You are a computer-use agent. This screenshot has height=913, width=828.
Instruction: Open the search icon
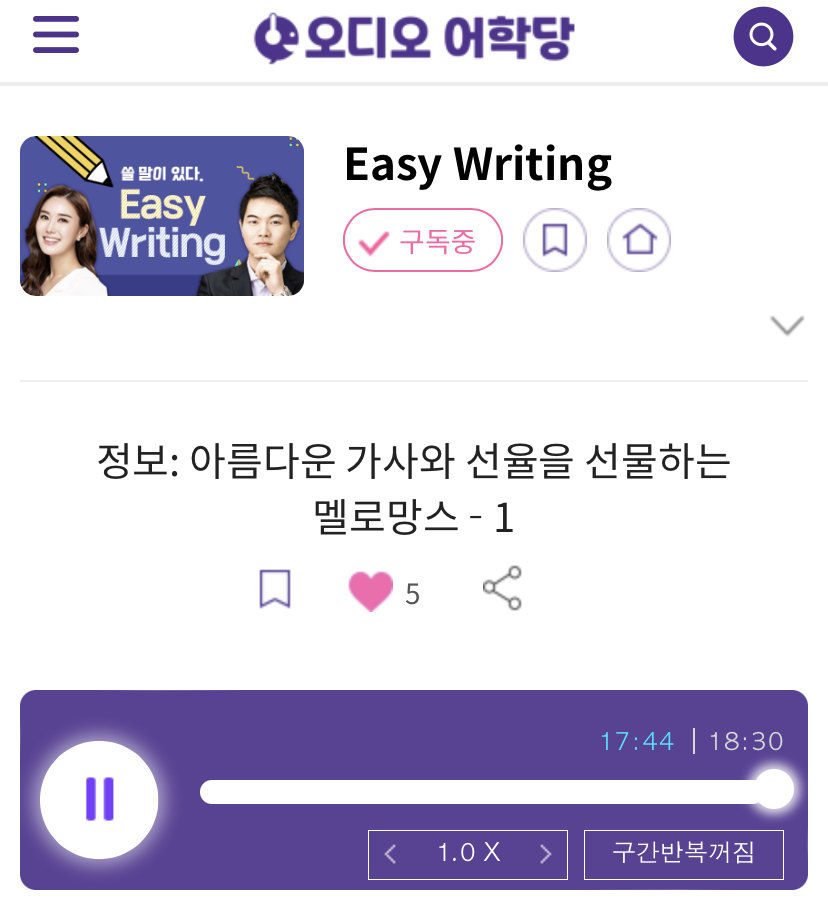[x=763, y=35]
